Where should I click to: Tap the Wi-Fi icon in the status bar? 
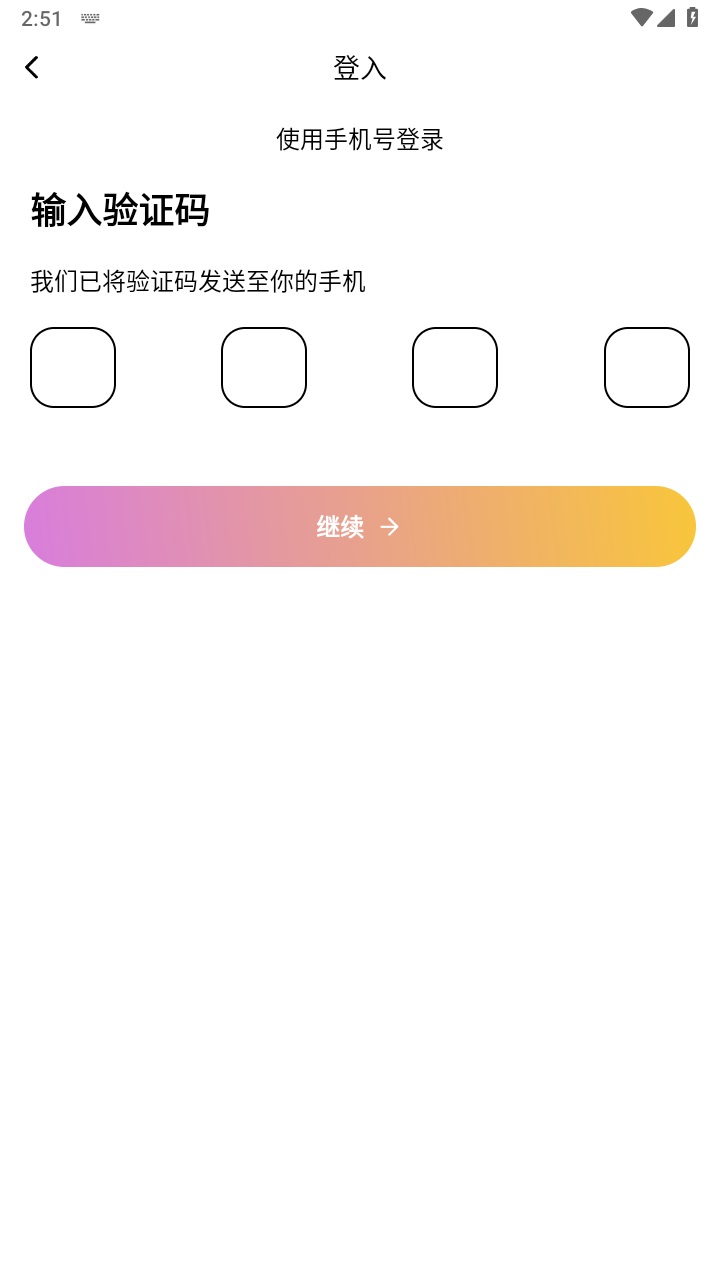[641, 16]
